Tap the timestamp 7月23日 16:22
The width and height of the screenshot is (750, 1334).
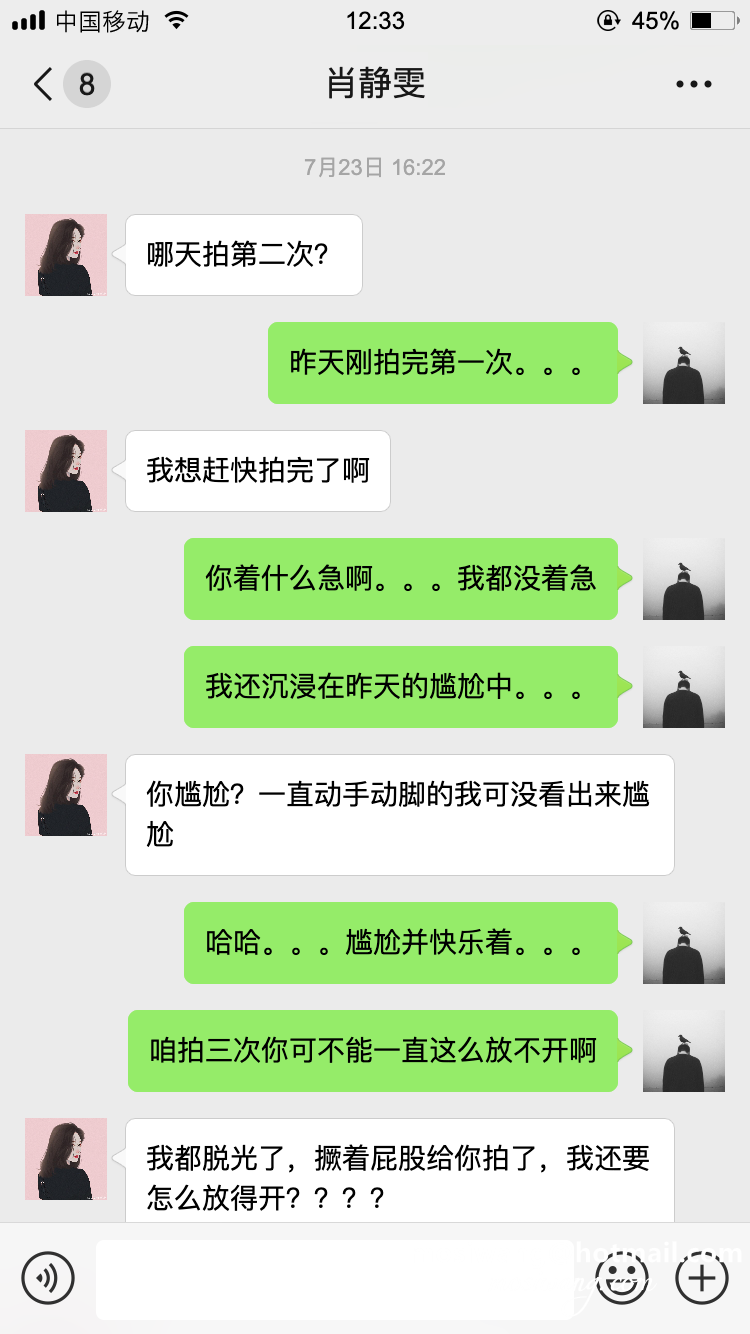pos(375,167)
